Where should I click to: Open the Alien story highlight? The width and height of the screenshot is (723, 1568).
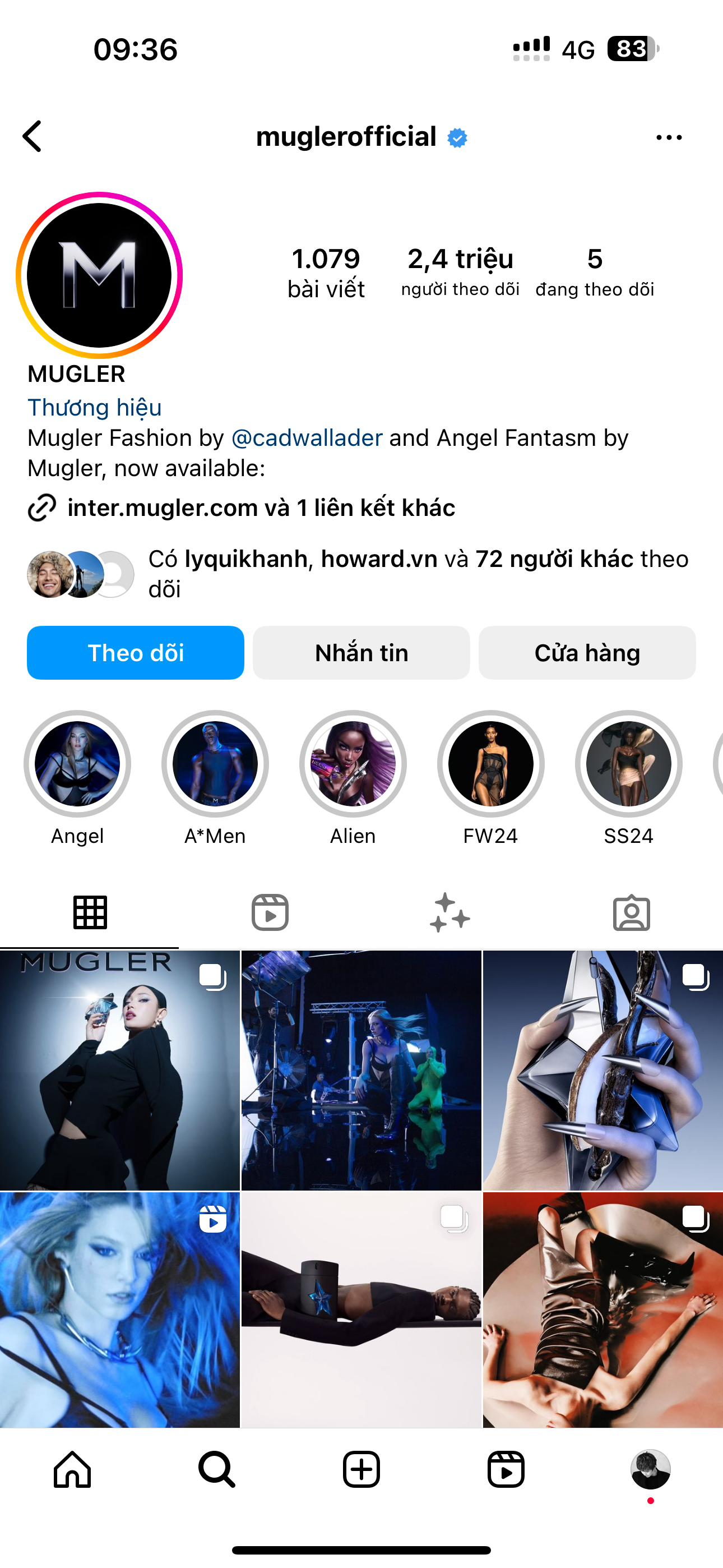[x=353, y=764]
